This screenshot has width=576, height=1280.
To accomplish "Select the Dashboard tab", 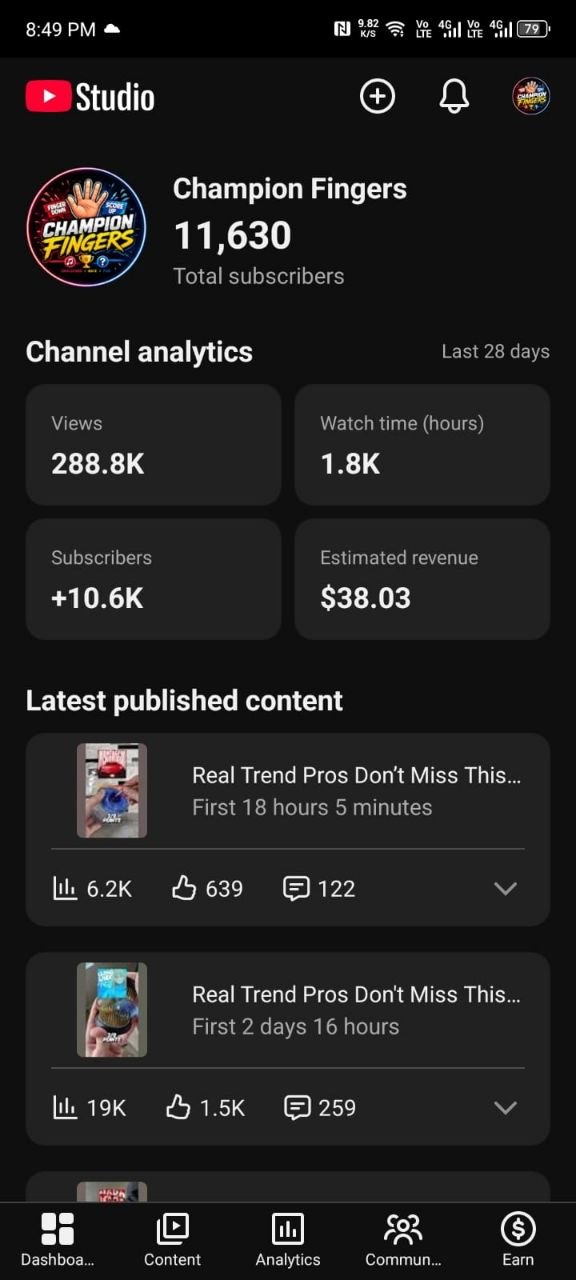I will coord(58,1240).
